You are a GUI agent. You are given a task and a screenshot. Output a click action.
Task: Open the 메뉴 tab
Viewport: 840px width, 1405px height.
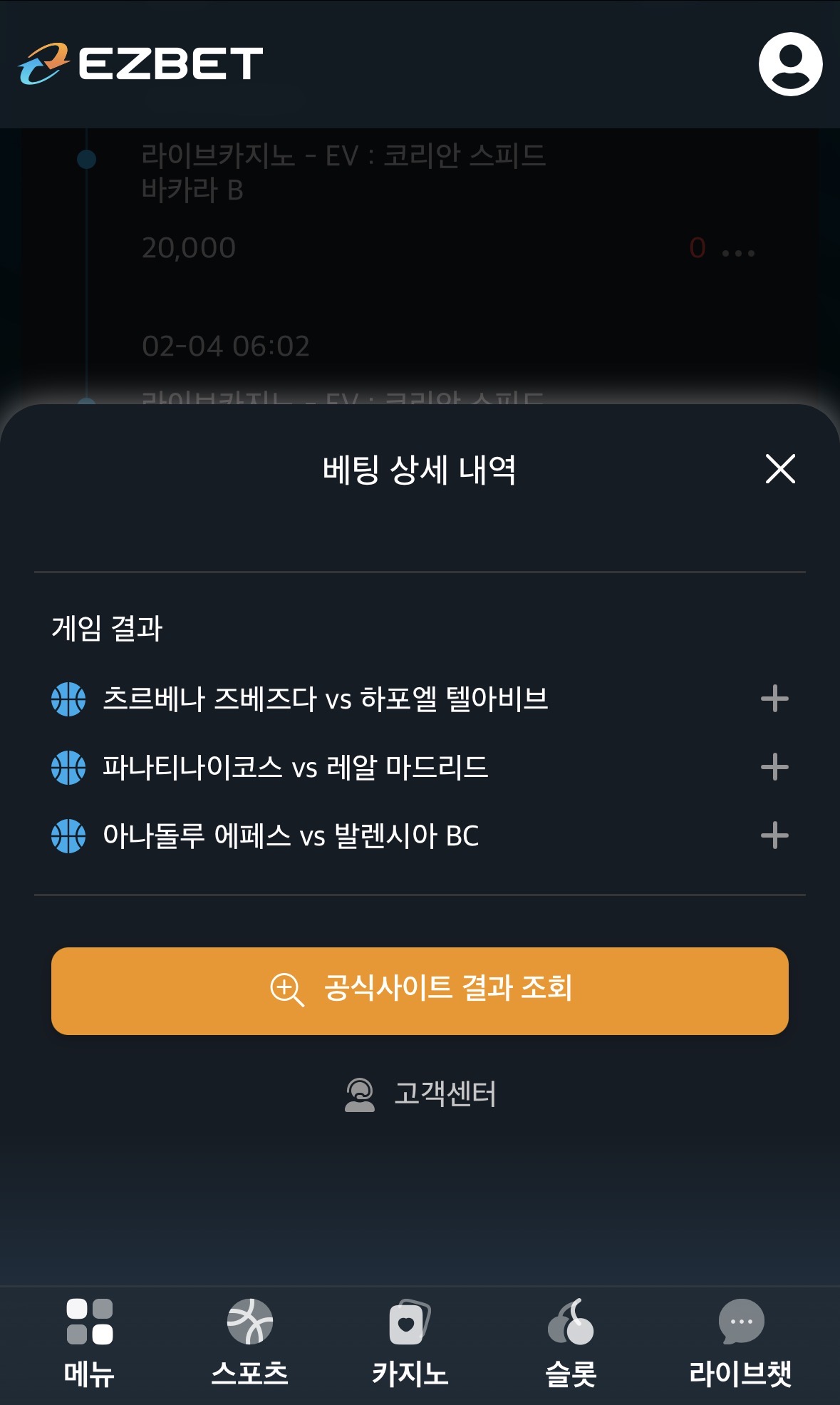89,1344
